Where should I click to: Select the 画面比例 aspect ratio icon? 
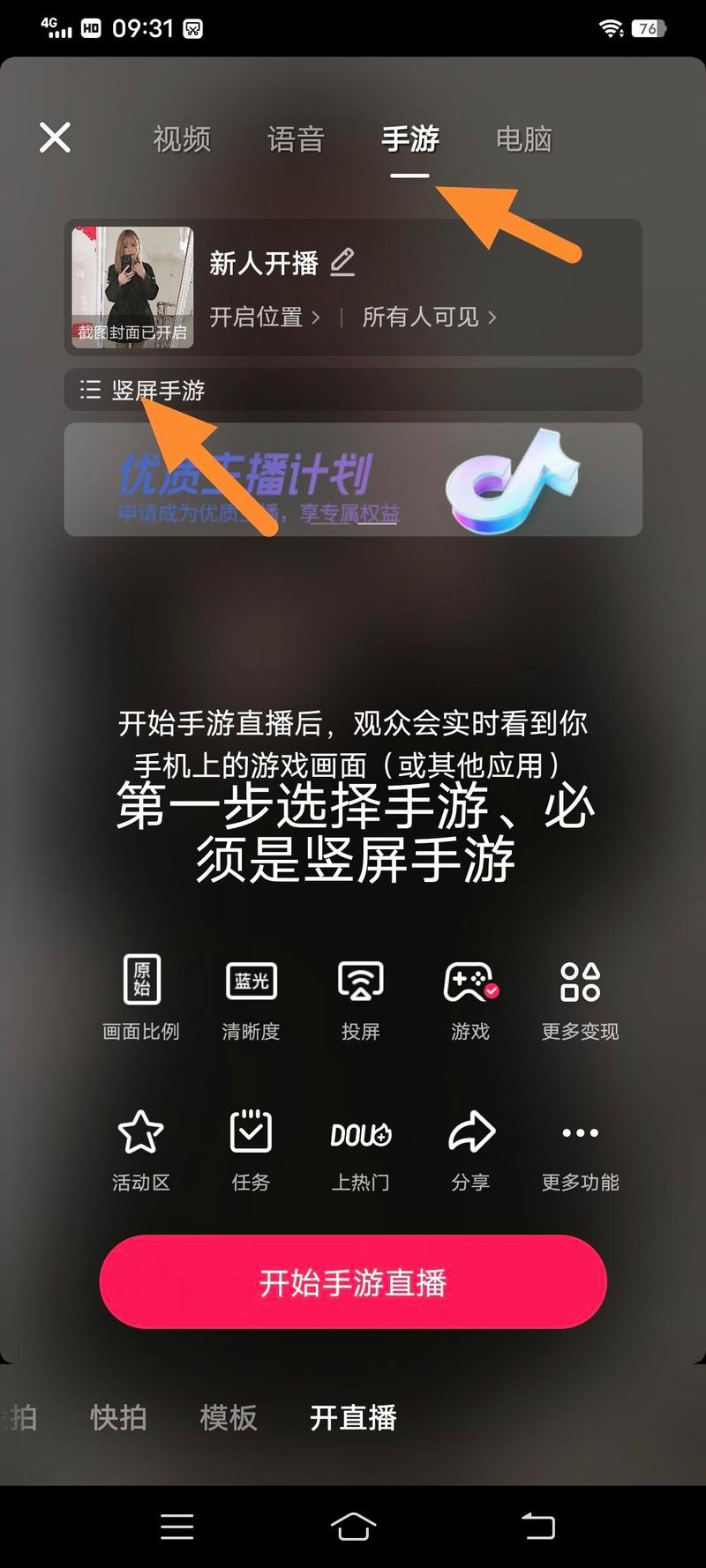pos(139,998)
